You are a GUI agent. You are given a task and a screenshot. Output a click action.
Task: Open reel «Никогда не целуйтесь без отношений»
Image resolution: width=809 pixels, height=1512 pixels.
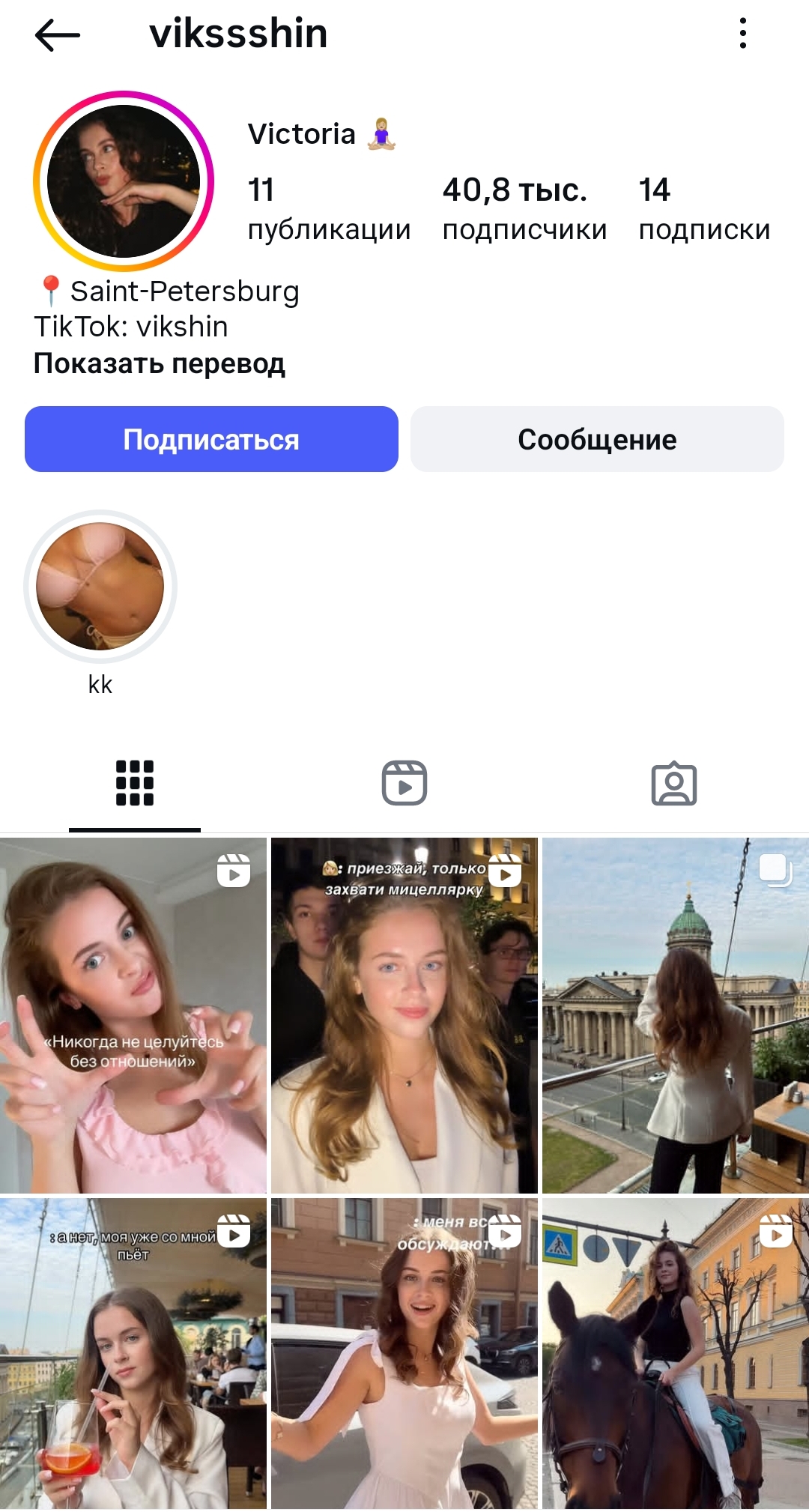point(133,1015)
